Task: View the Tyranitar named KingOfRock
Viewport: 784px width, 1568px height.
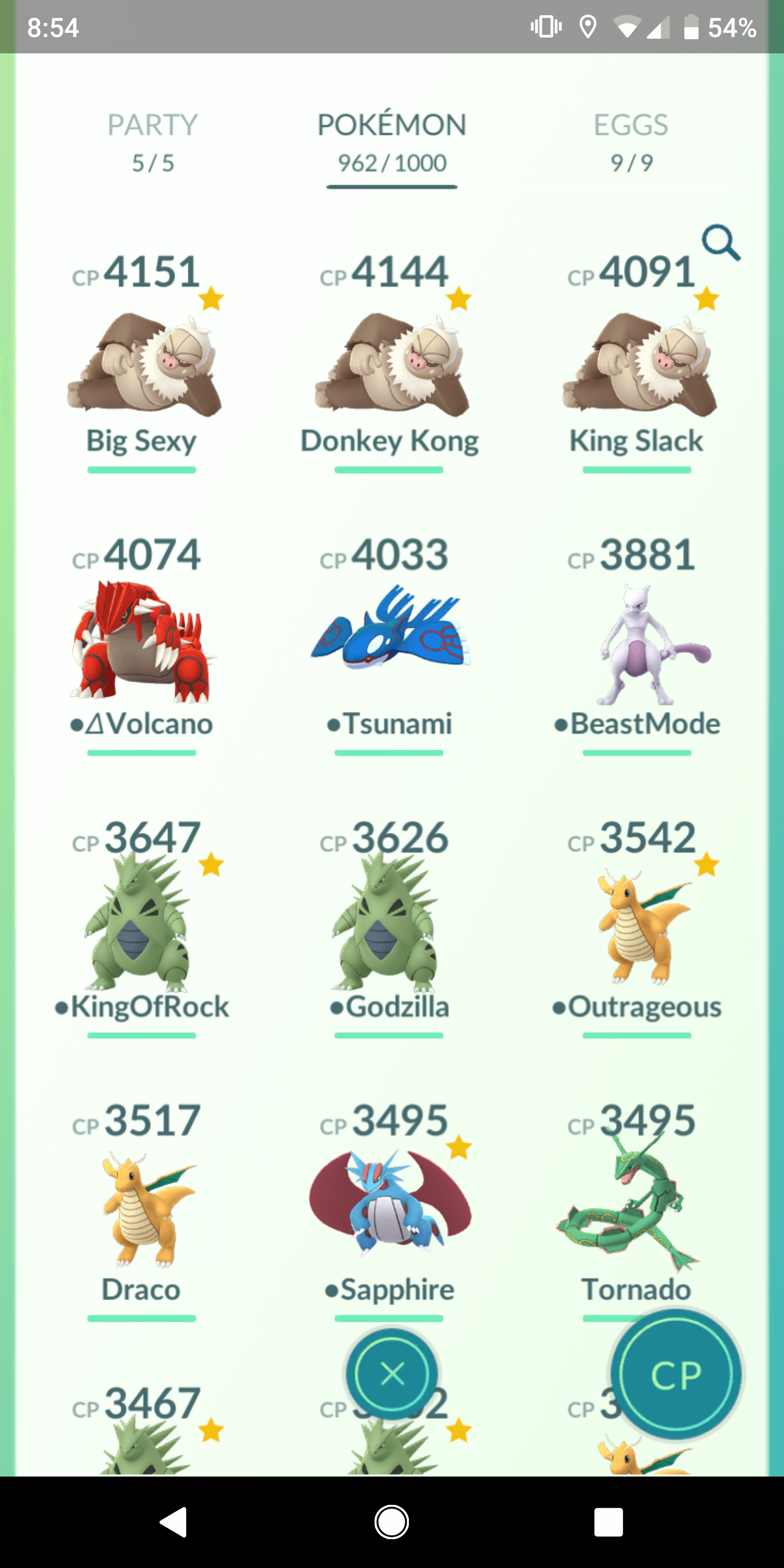Action: (142, 929)
